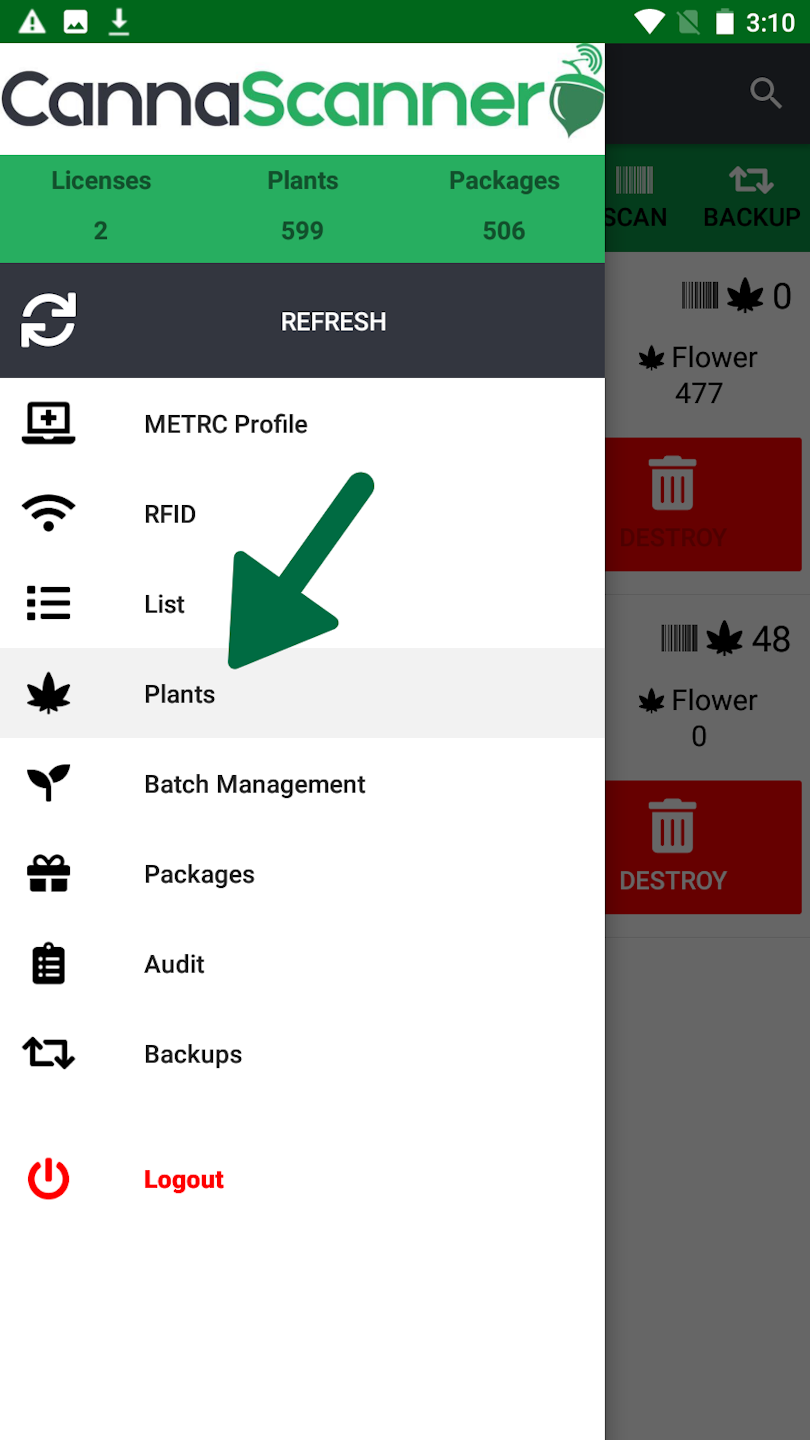Image resolution: width=810 pixels, height=1440 pixels.
Task: Open the RFID menu item
Action: pyautogui.click(x=170, y=514)
